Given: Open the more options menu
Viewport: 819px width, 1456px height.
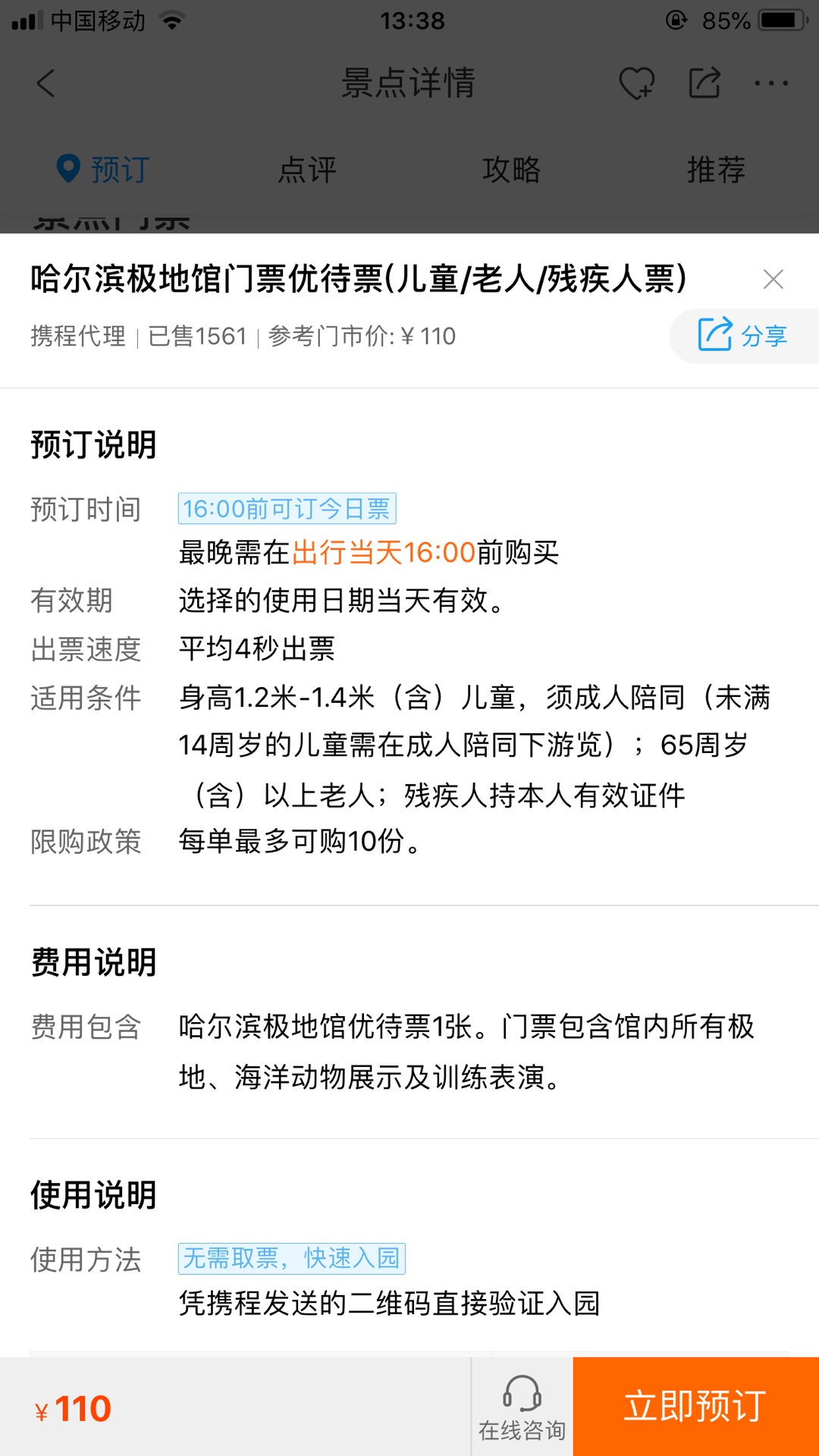Looking at the screenshot, I should 771,83.
